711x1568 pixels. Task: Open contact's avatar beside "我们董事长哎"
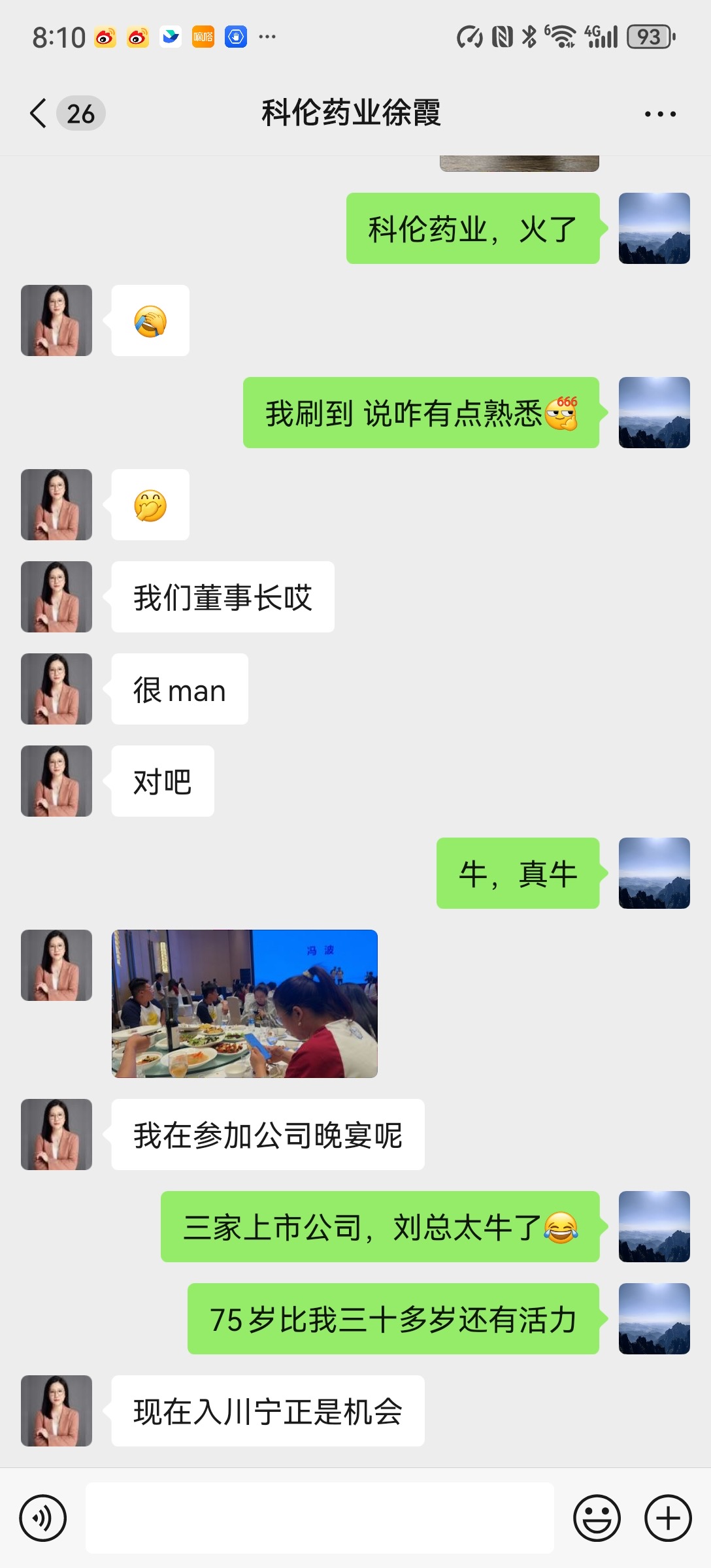(x=56, y=596)
